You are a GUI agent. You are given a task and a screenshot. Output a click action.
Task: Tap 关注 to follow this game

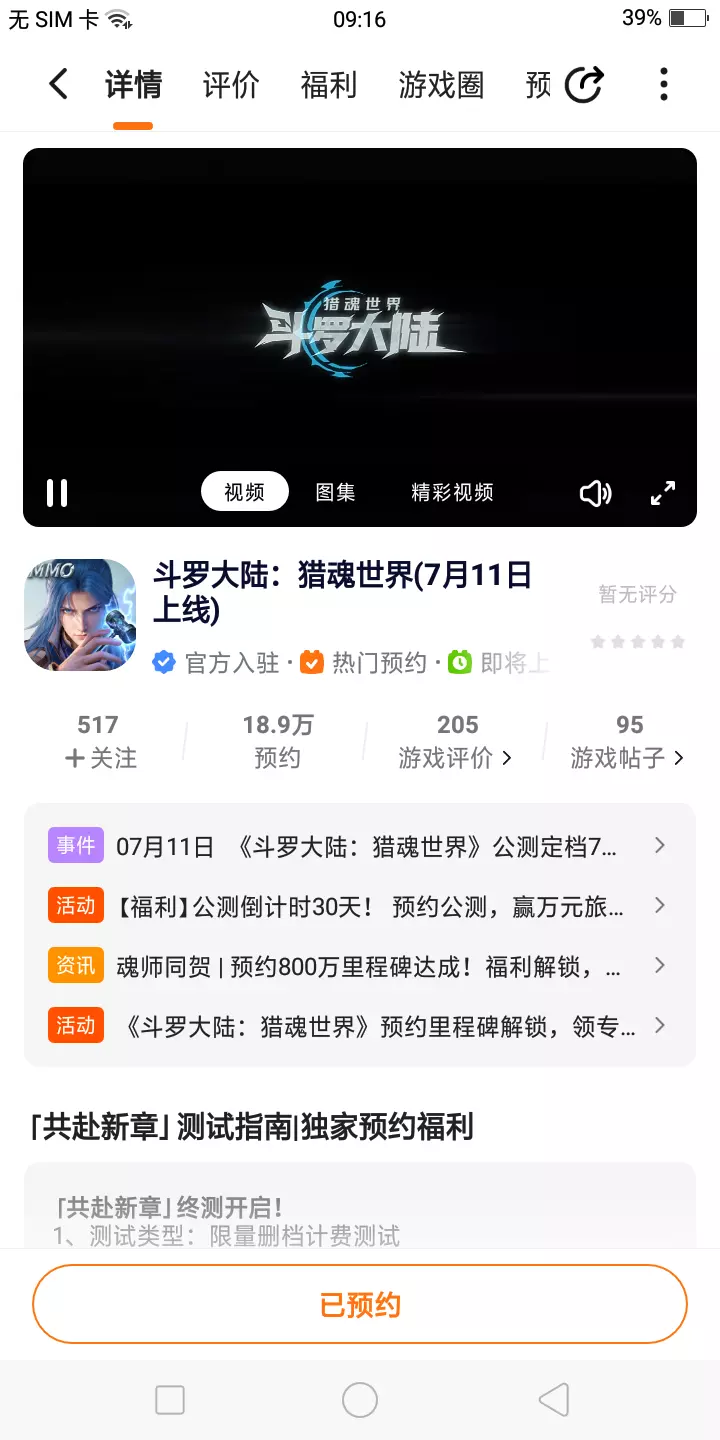pyautogui.click(x=100, y=758)
